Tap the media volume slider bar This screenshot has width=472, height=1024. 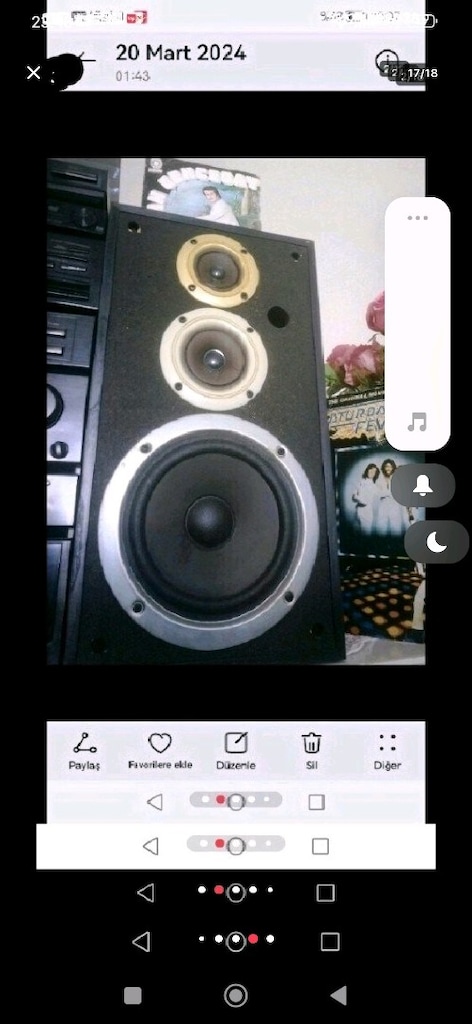click(417, 324)
